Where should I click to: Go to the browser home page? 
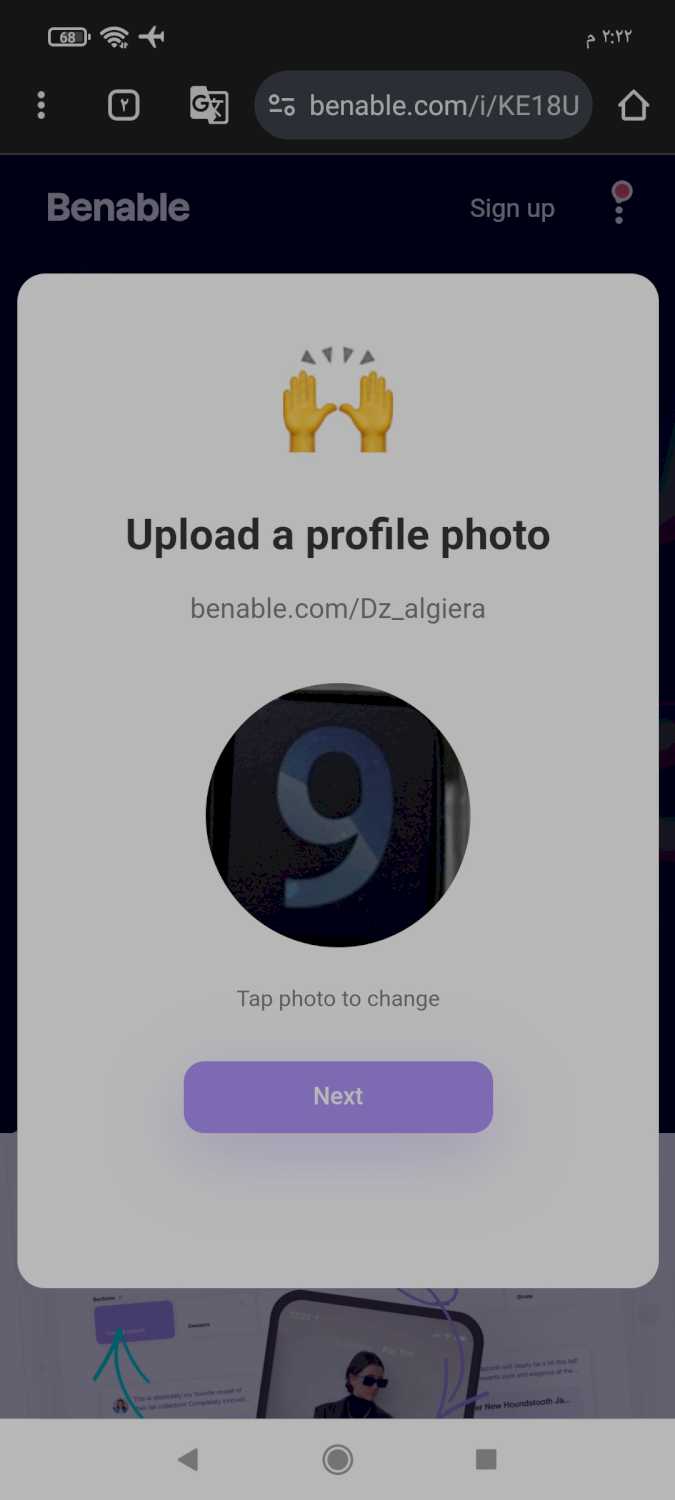[x=633, y=105]
